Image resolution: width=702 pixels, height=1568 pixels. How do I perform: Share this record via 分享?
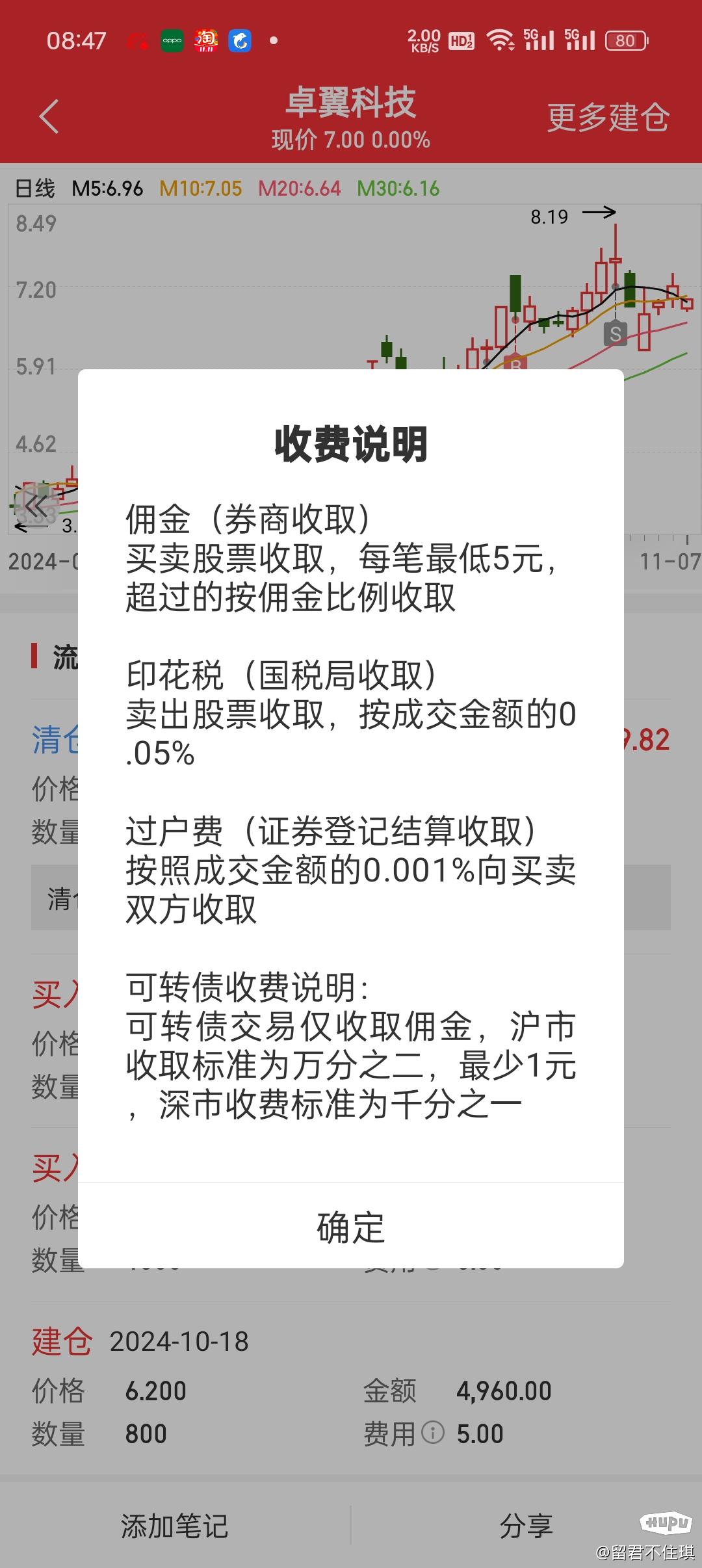point(526,1526)
